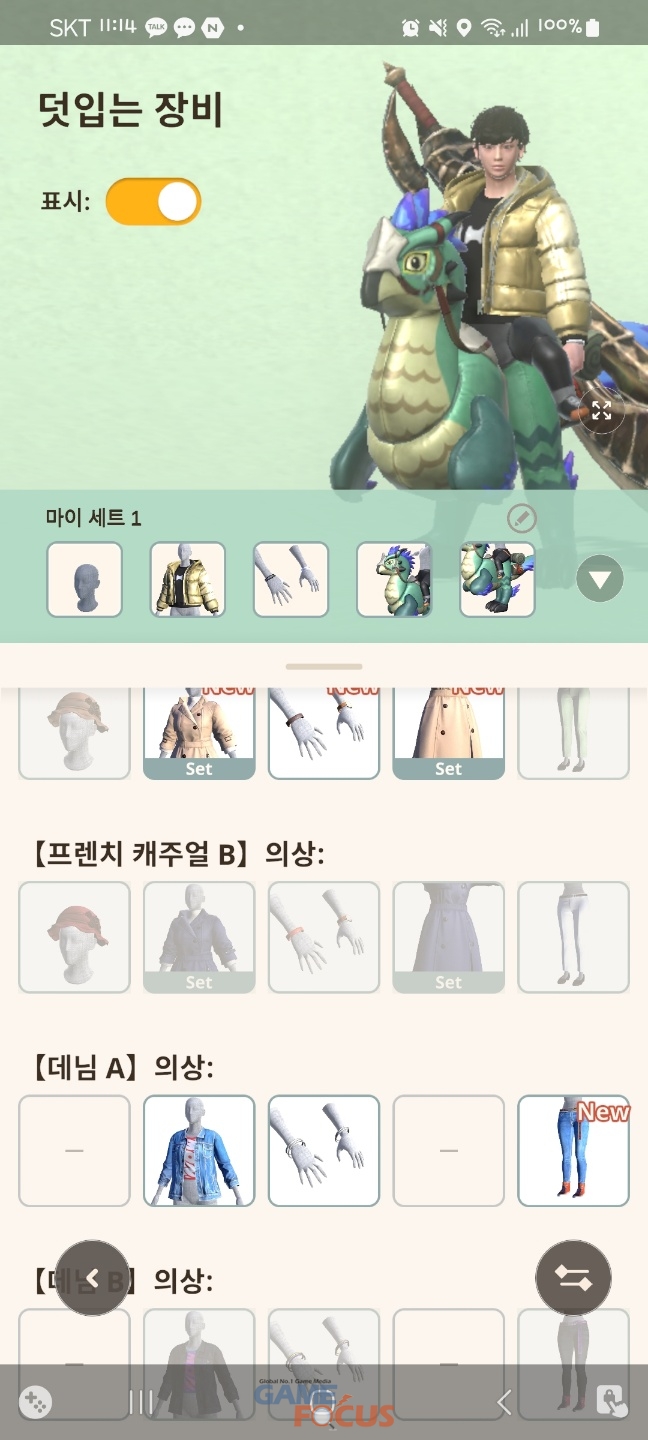Select the 프렌치 캐주얼 B hat
Screen dimensions: 648x1440
[x=75, y=937]
